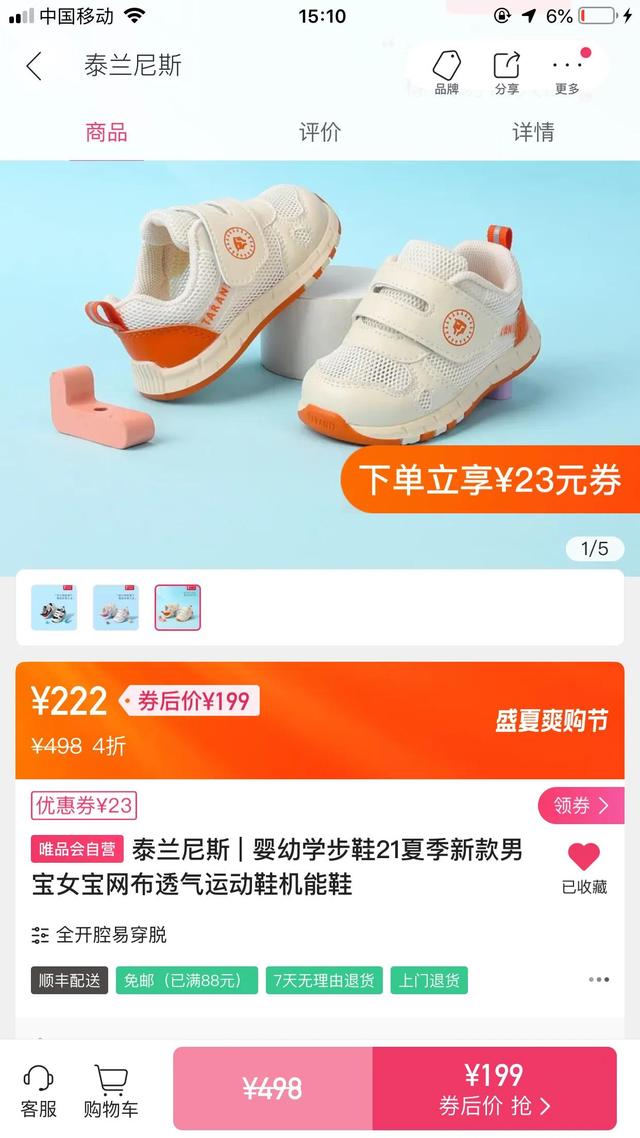Tap 领券 to claim the coupon
Viewport: 640px width, 1138px height.
(x=580, y=806)
